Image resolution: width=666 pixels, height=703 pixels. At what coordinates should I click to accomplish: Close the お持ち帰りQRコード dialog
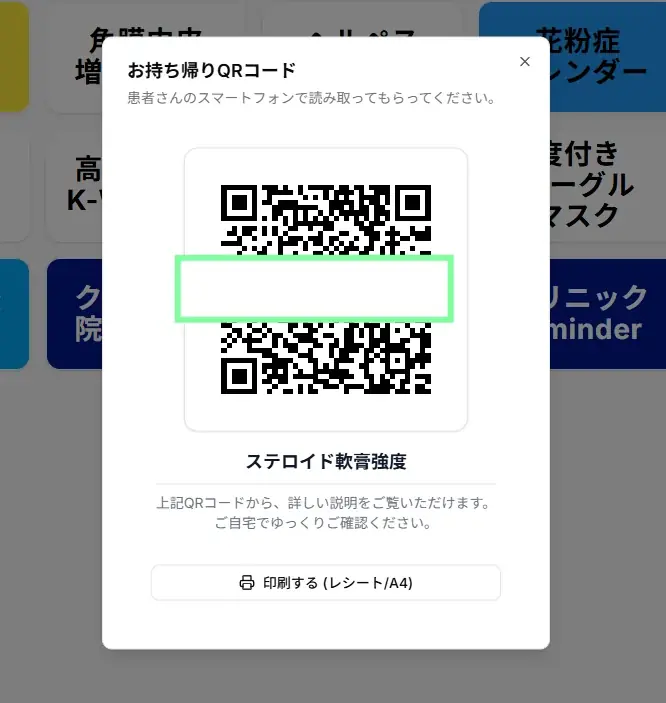[524, 62]
